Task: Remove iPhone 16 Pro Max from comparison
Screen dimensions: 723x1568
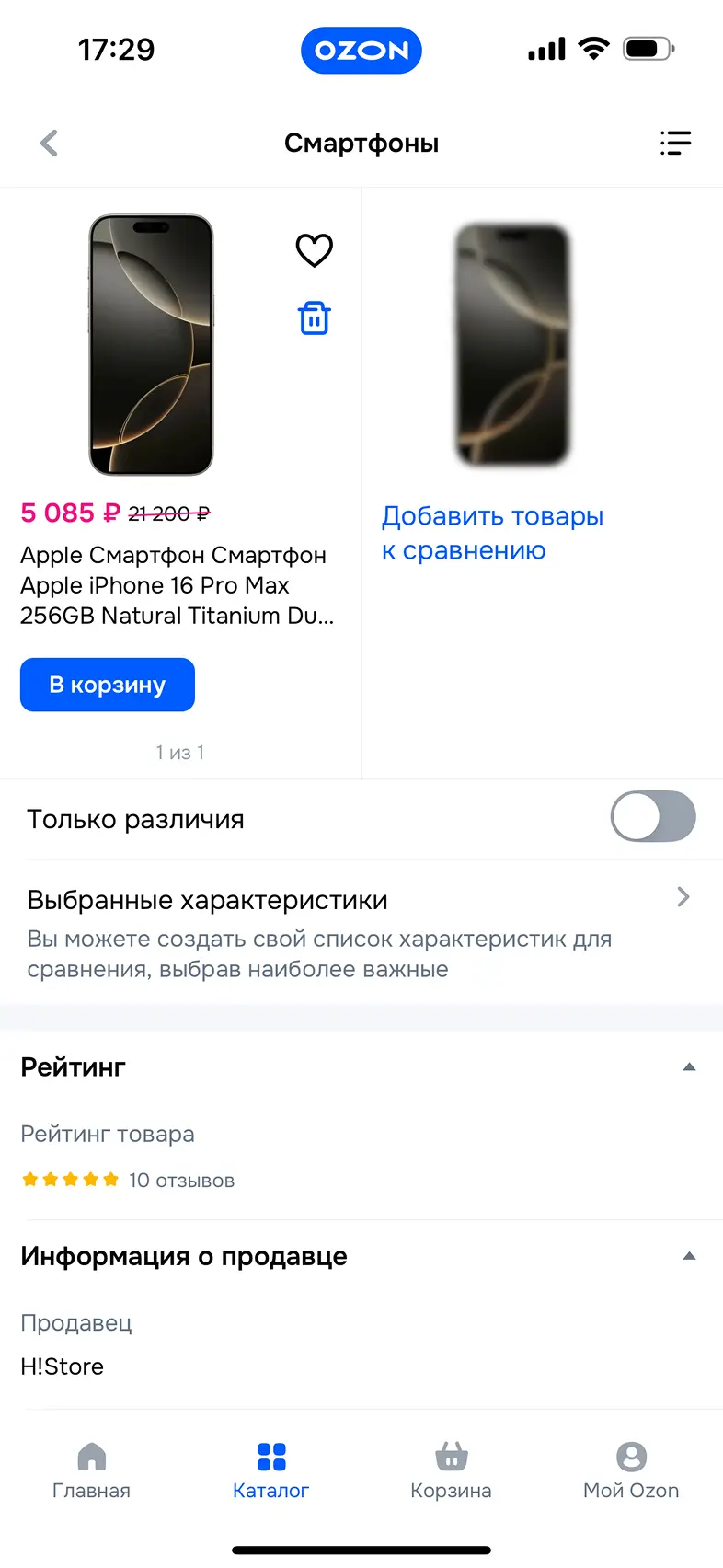Action: point(314,318)
